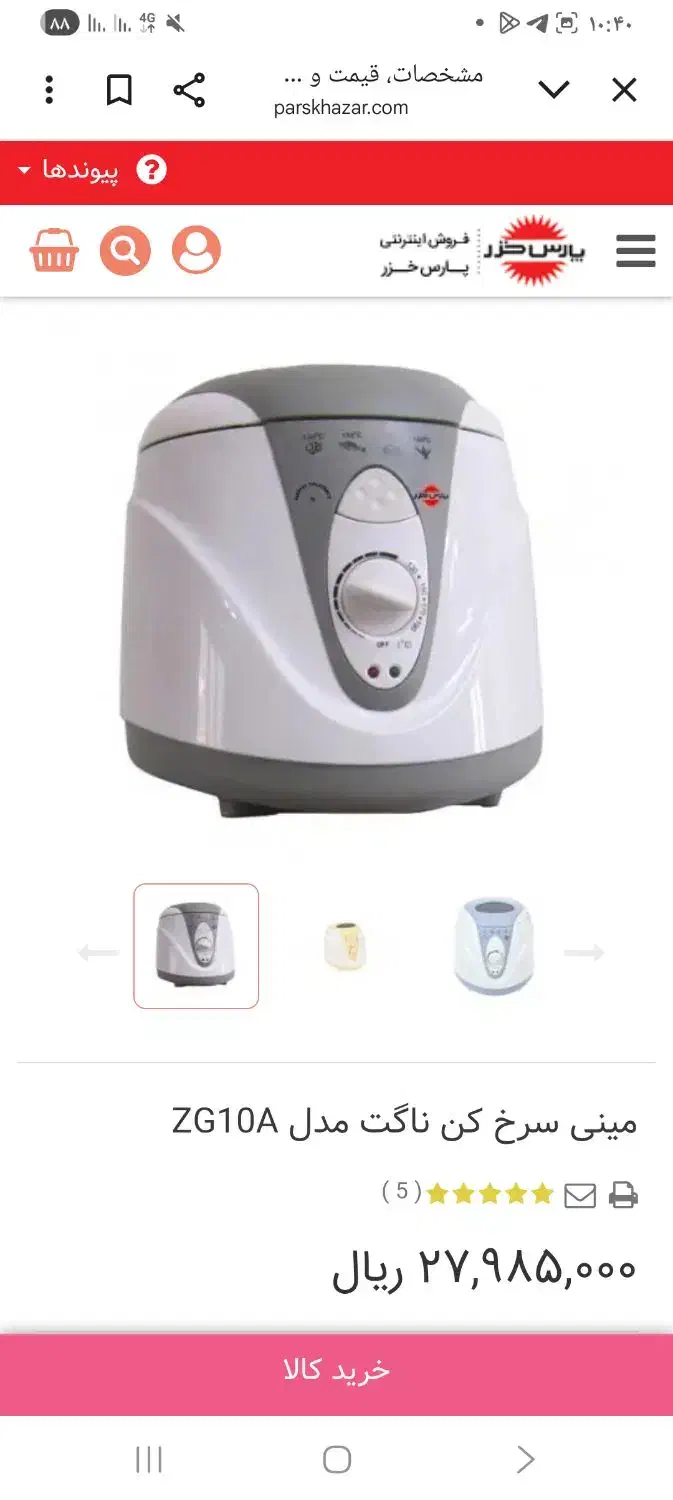Bookmark this page

click(x=119, y=91)
